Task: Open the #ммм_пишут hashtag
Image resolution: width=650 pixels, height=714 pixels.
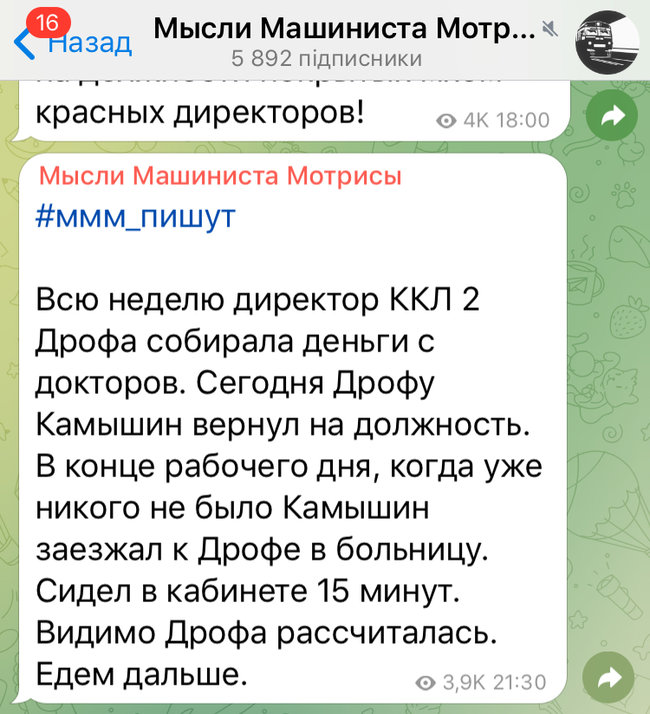Action: (x=135, y=217)
